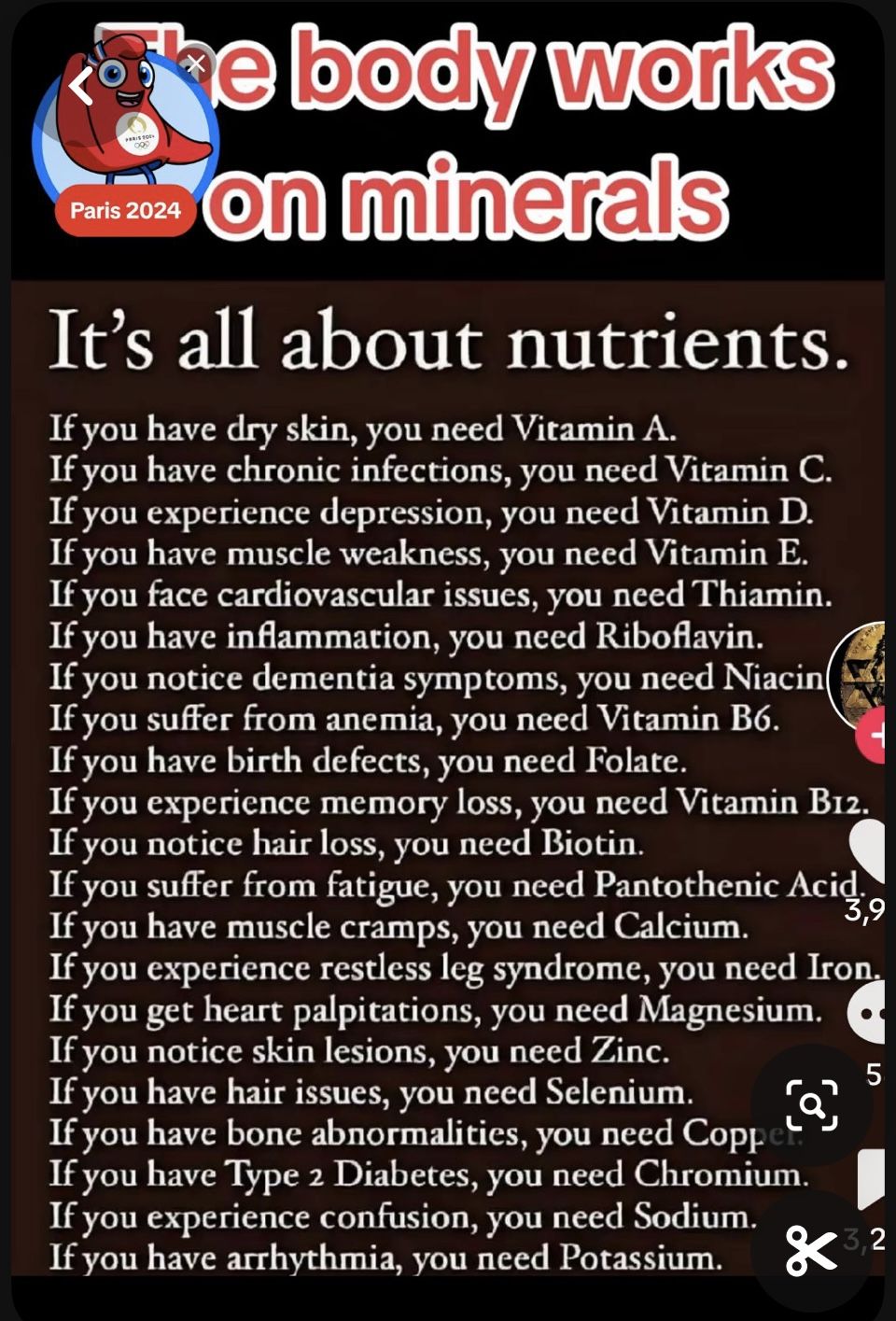The height and width of the screenshot is (1321, 896).
Task: Open the creator's profile picture
Action: pyautogui.click(x=861, y=675)
